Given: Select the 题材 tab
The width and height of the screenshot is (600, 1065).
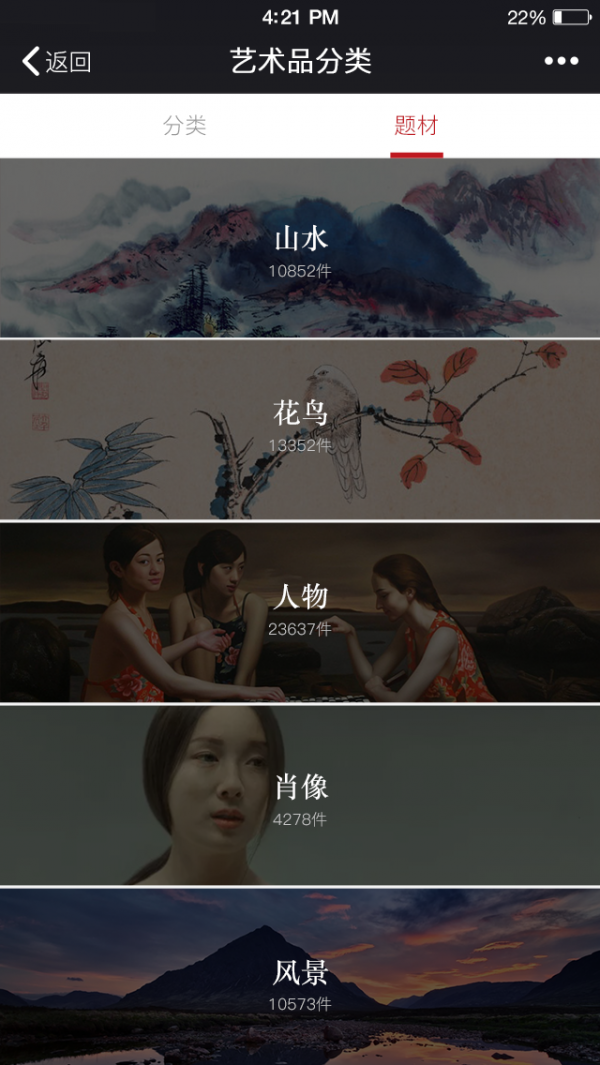Looking at the screenshot, I should coord(416,126).
